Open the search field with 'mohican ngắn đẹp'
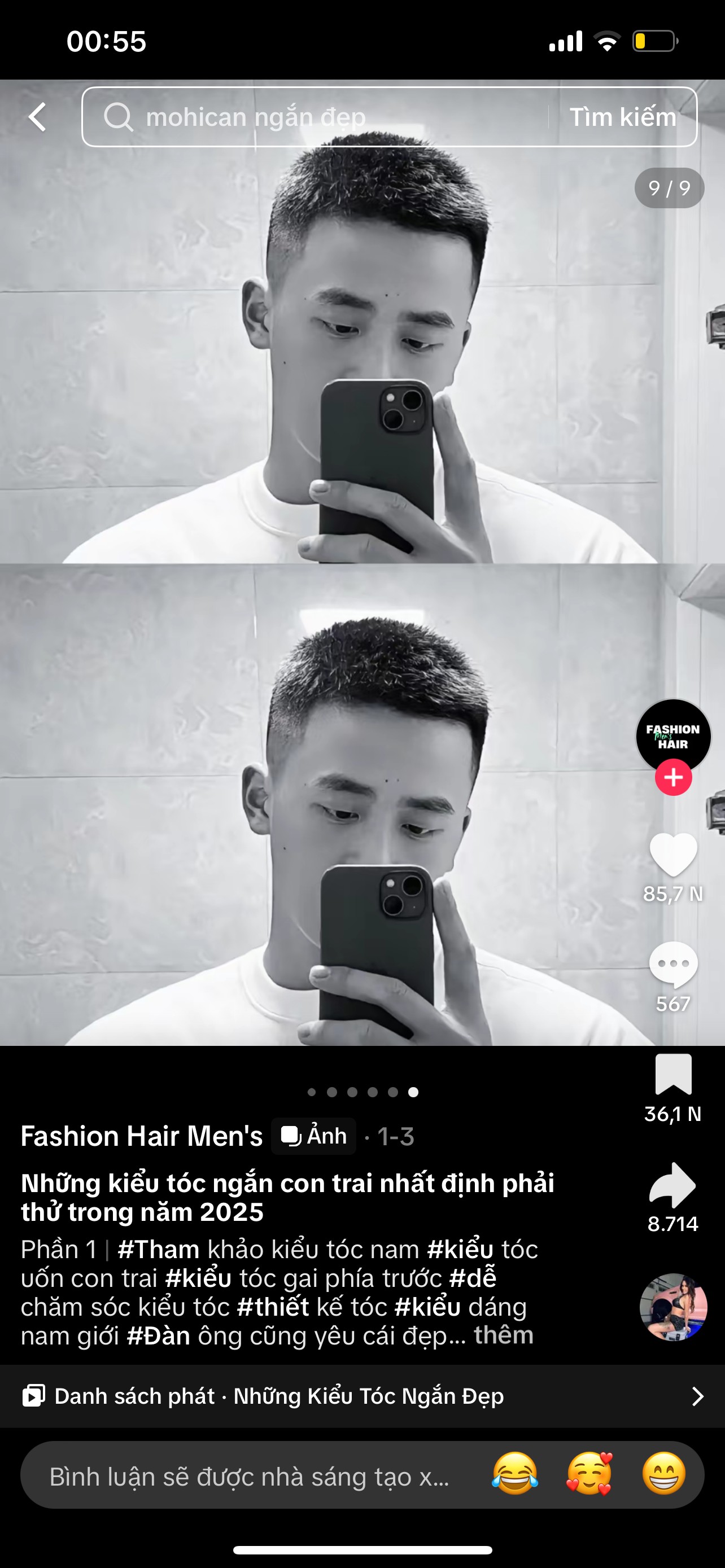Screen dimensions: 725x1568 315,117
